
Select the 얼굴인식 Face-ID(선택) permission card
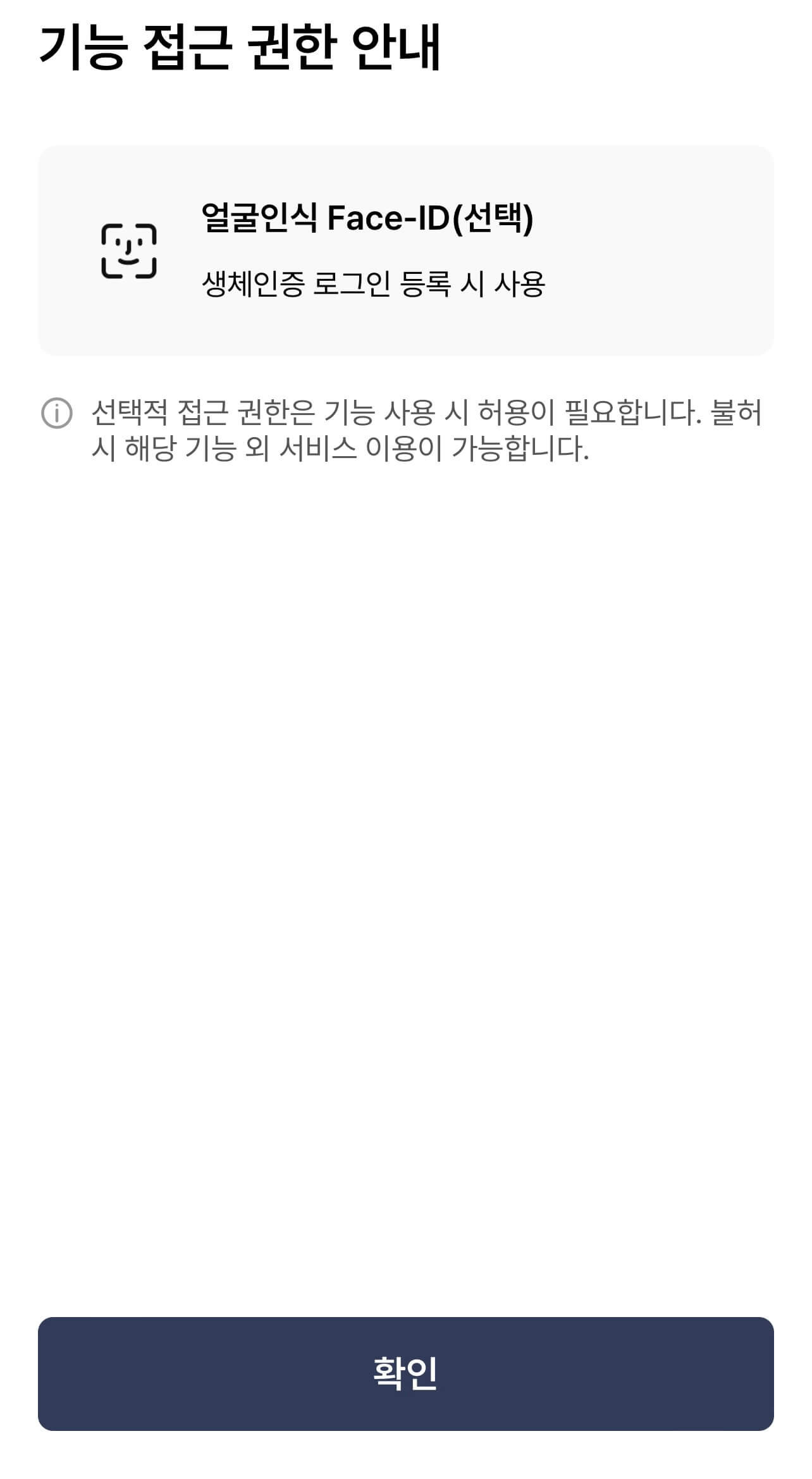coord(406,251)
